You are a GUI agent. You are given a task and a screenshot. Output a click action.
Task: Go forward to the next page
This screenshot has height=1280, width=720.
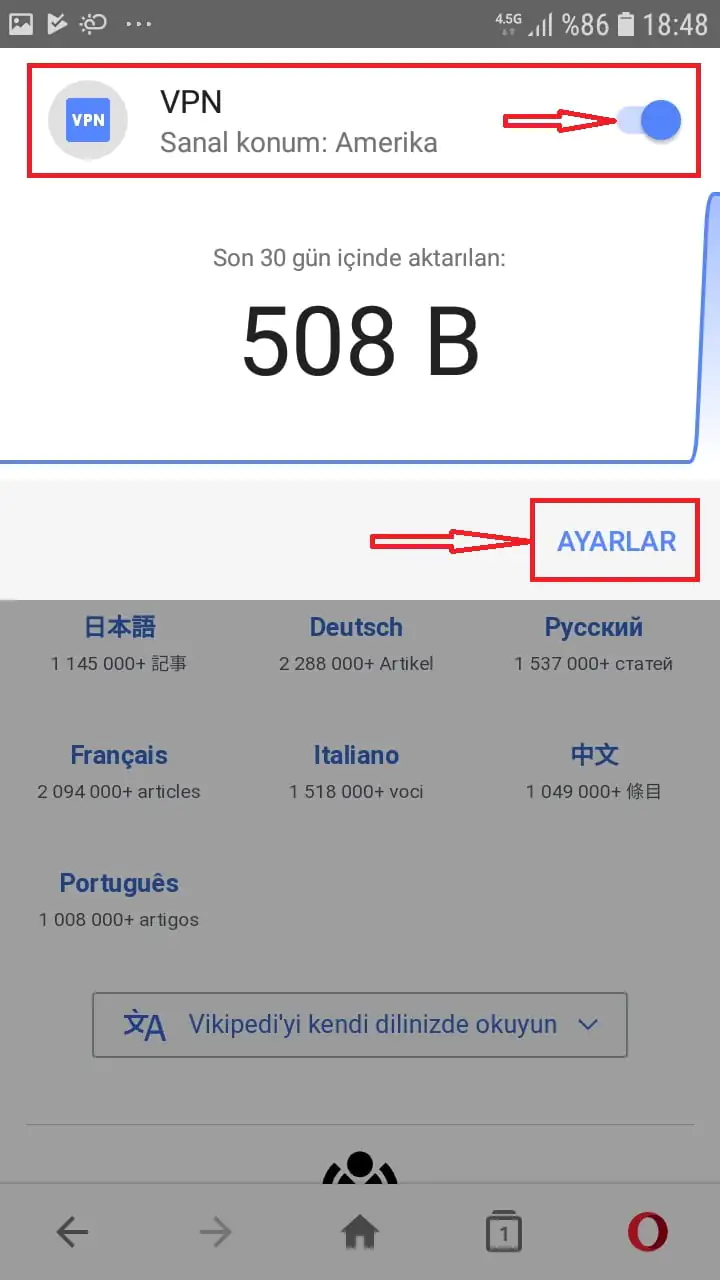215,1233
